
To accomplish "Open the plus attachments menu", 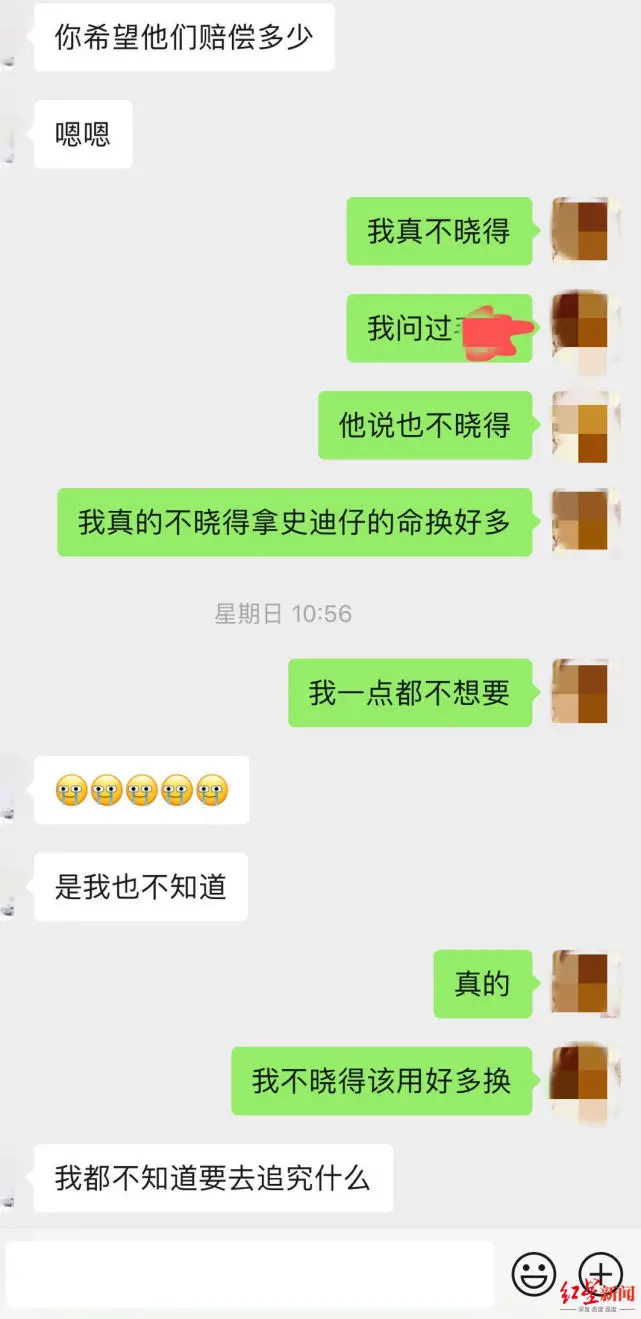I will click(x=600, y=1274).
